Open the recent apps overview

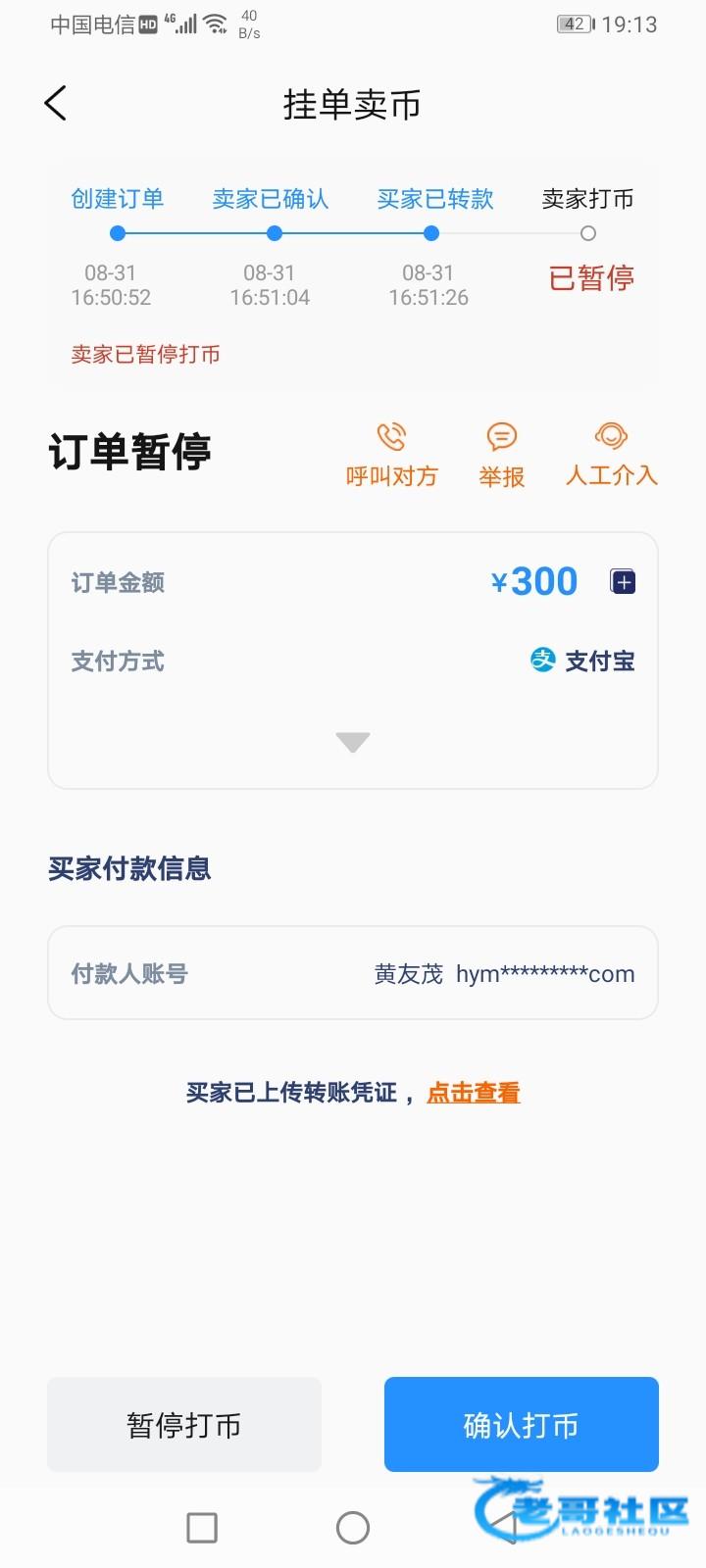pos(202,1527)
